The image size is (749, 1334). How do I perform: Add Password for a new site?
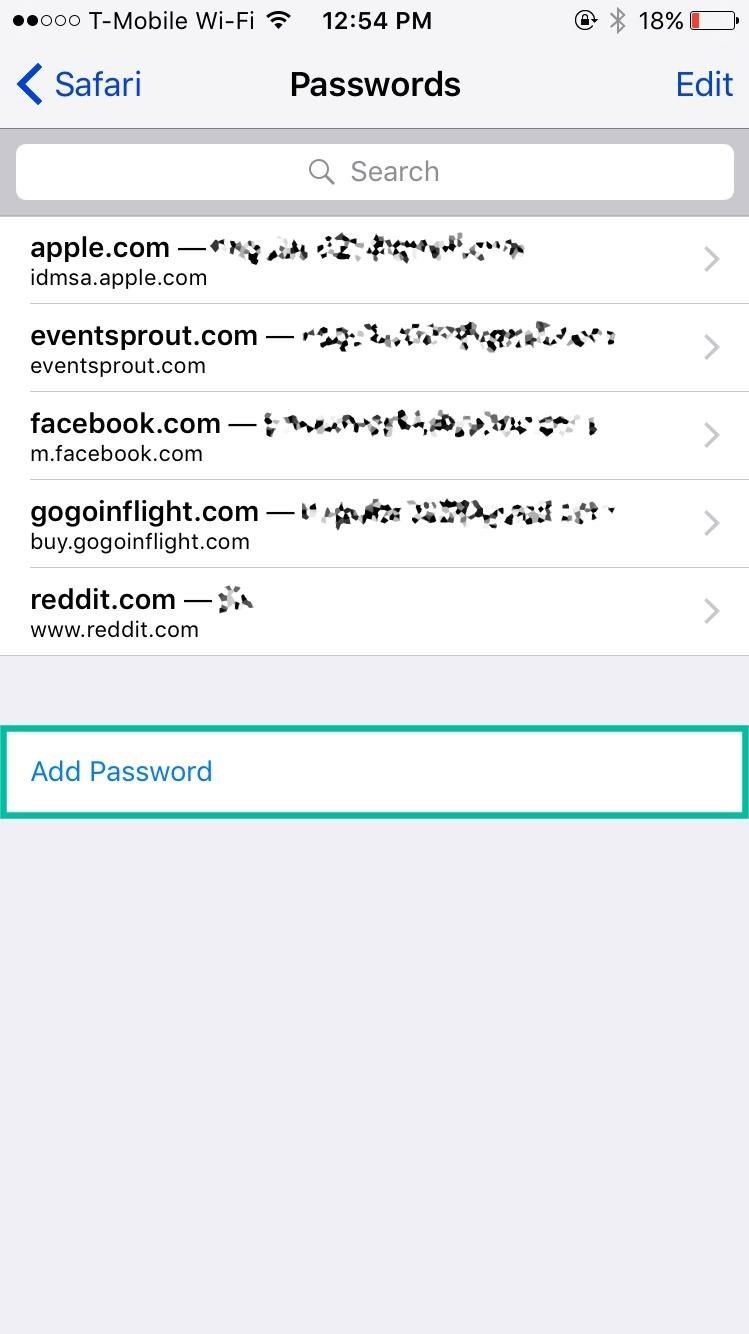(122, 771)
